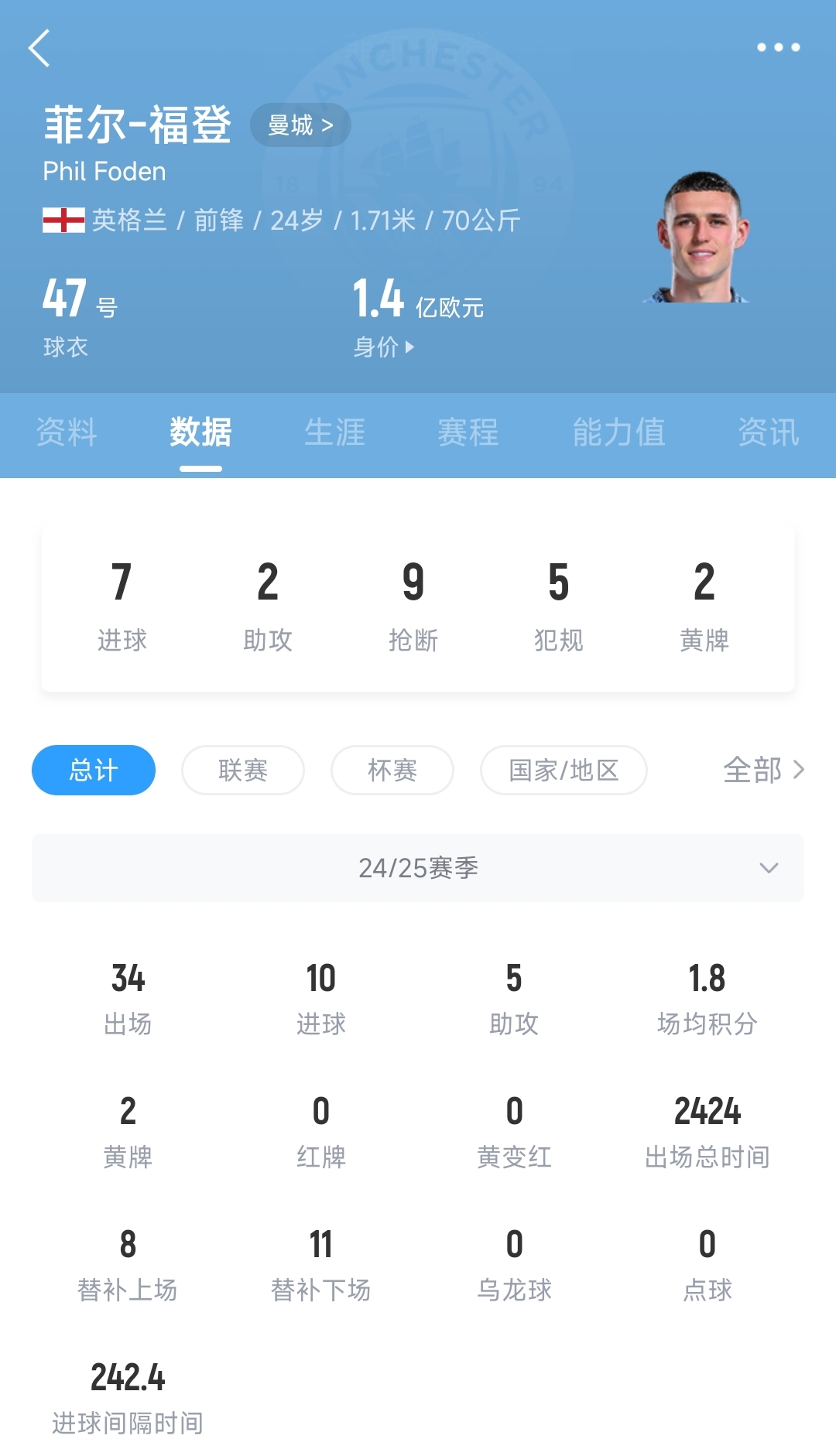Open the 全部 view link
836x1456 pixels.
click(x=763, y=770)
